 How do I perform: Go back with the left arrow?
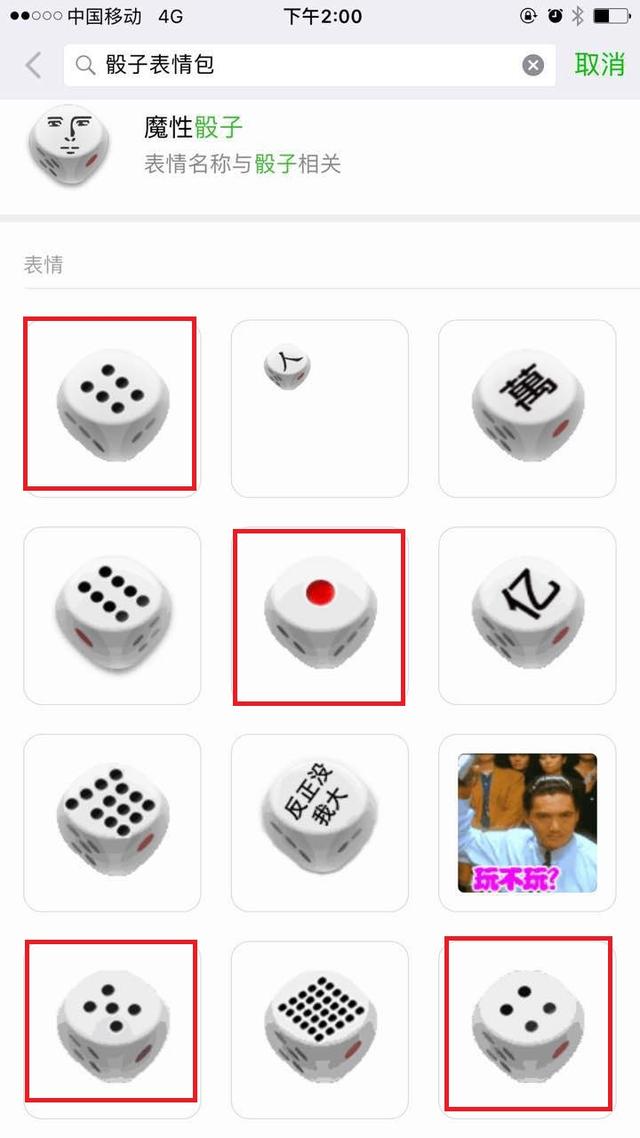pos(33,65)
